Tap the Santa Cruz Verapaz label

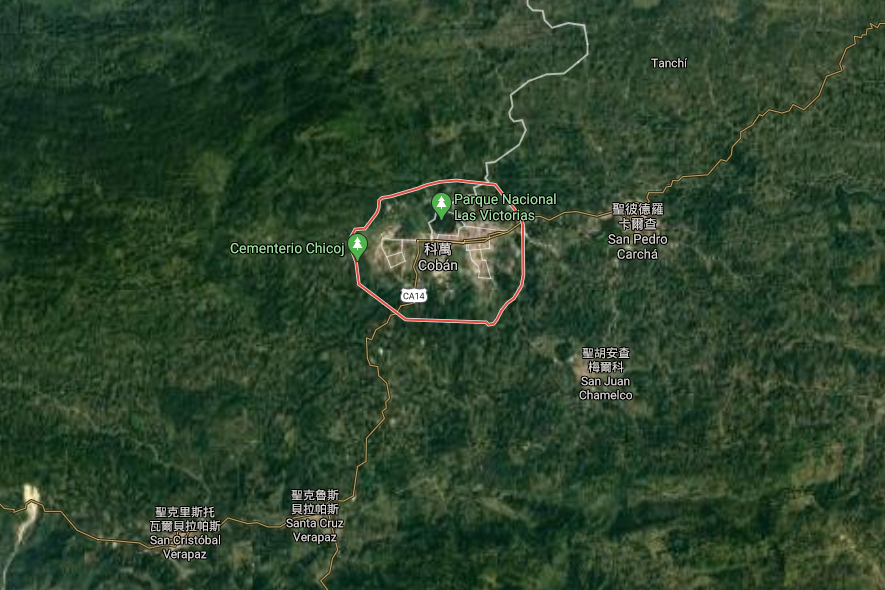(x=315, y=516)
